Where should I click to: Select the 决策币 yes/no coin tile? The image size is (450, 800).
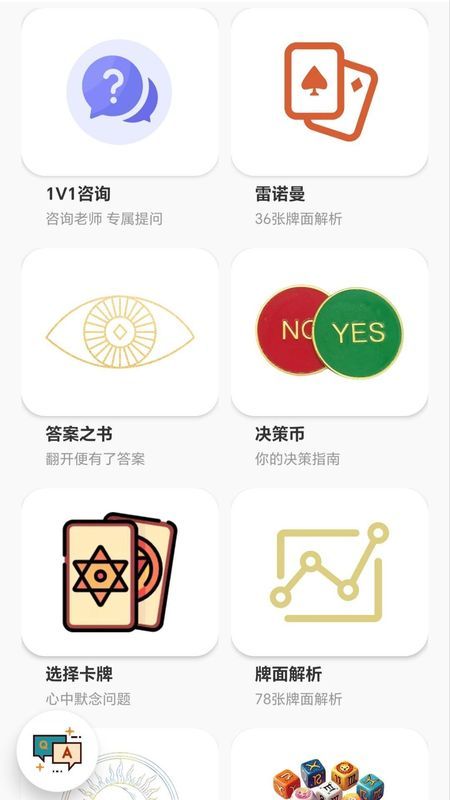tap(330, 332)
